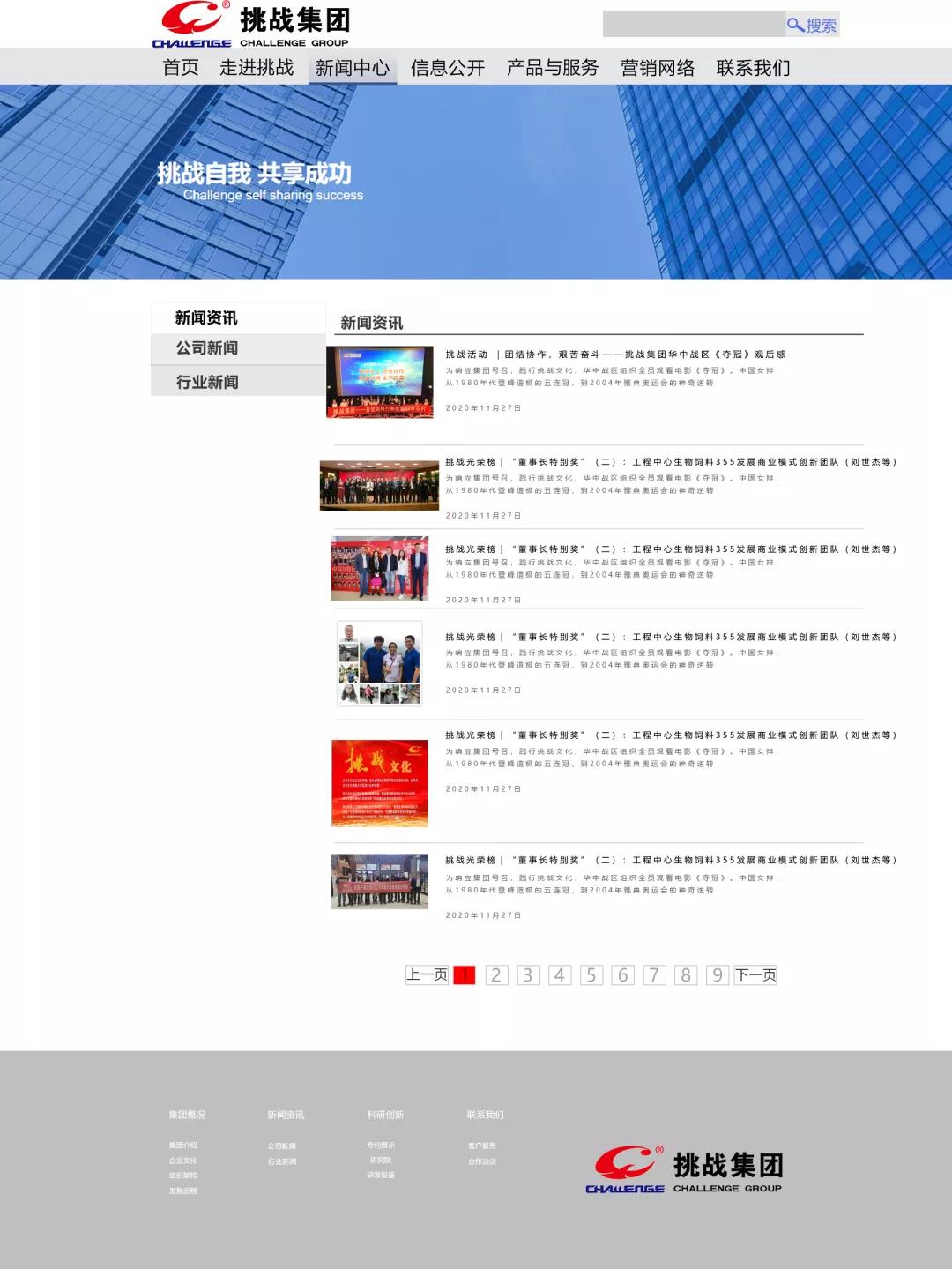Open 客户服务 link in the footer
The height and width of the screenshot is (1269, 952).
tap(482, 1146)
